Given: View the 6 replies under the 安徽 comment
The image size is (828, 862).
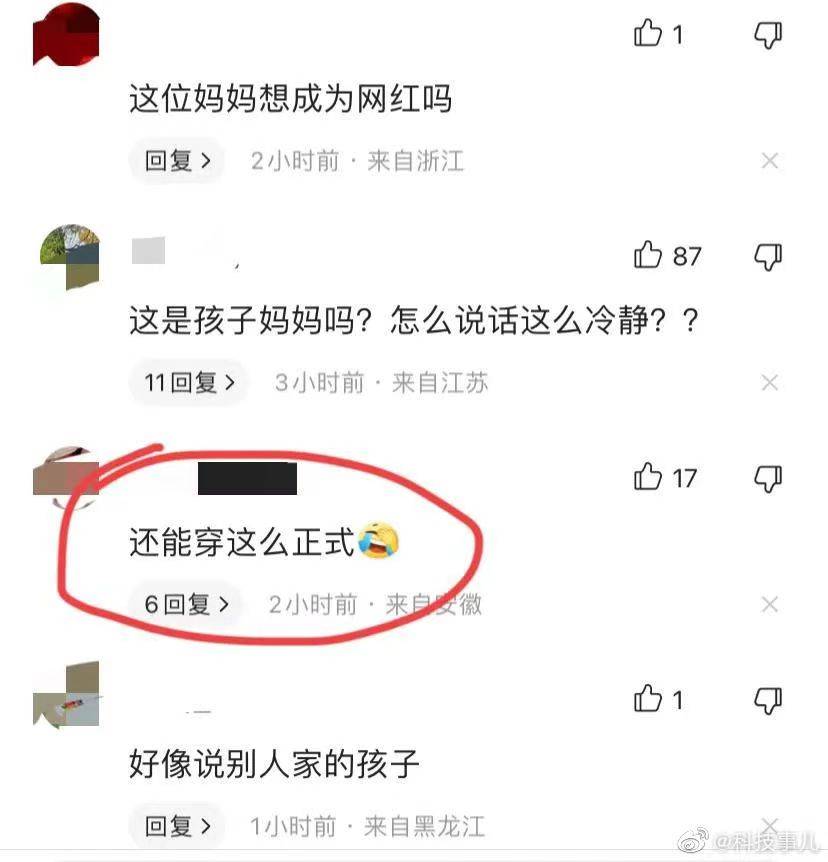Looking at the screenshot, I should 187,604.
